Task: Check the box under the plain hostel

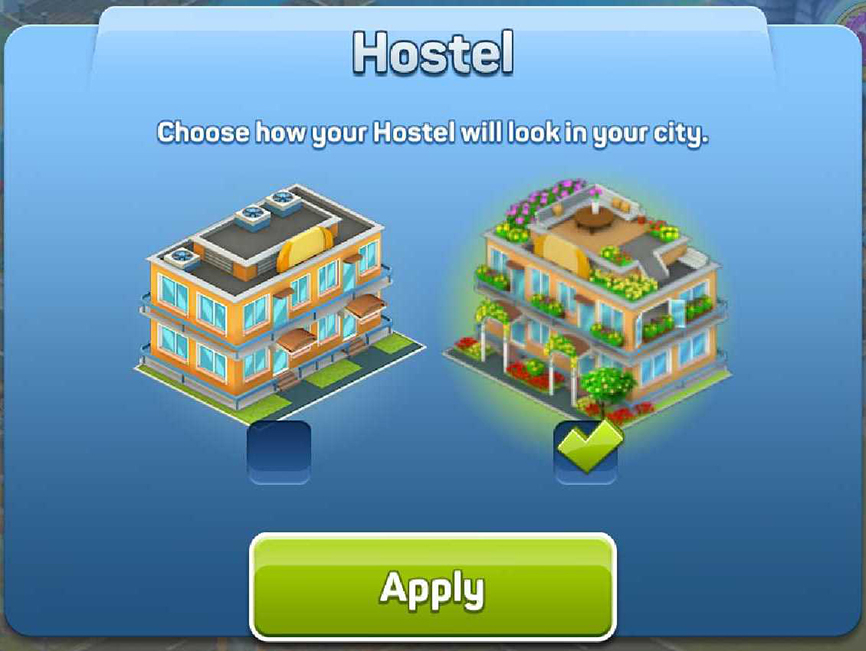Action: tap(279, 452)
